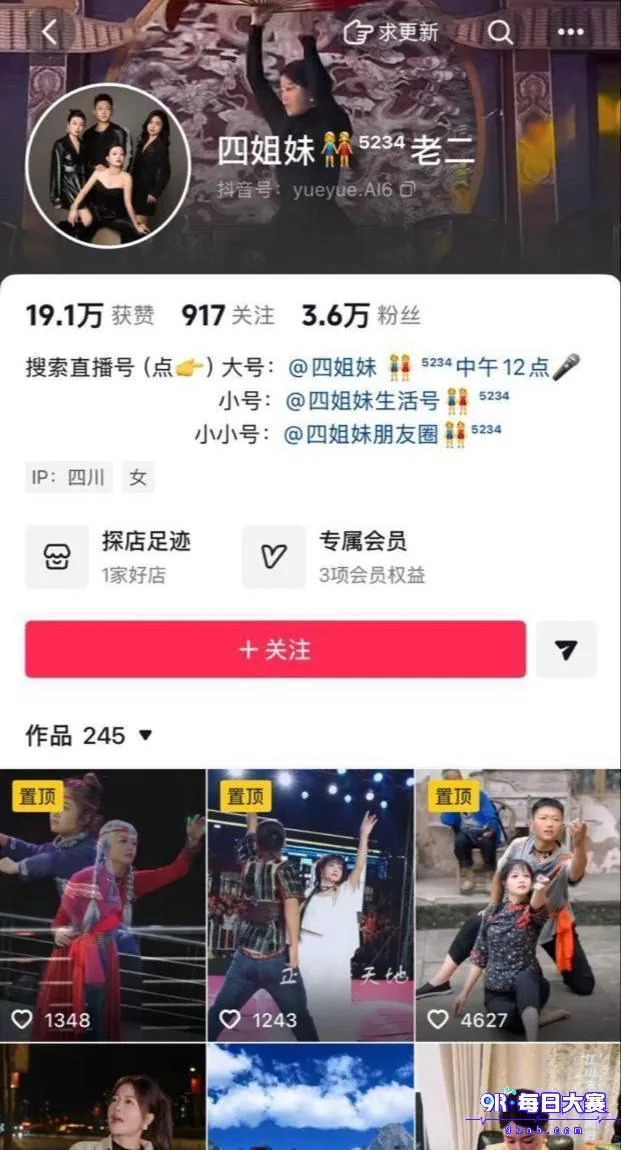Send a message via the paper-plane button
621x1150 pixels.
point(566,649)
